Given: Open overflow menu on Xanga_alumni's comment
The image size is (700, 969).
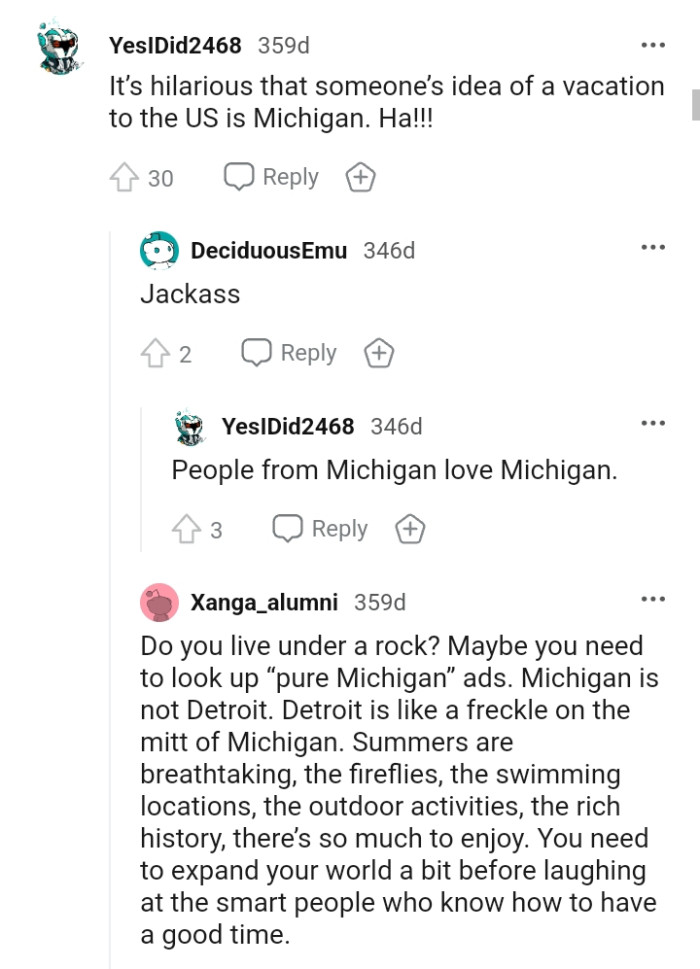Looking at the screenshot, I should point(653,599).
